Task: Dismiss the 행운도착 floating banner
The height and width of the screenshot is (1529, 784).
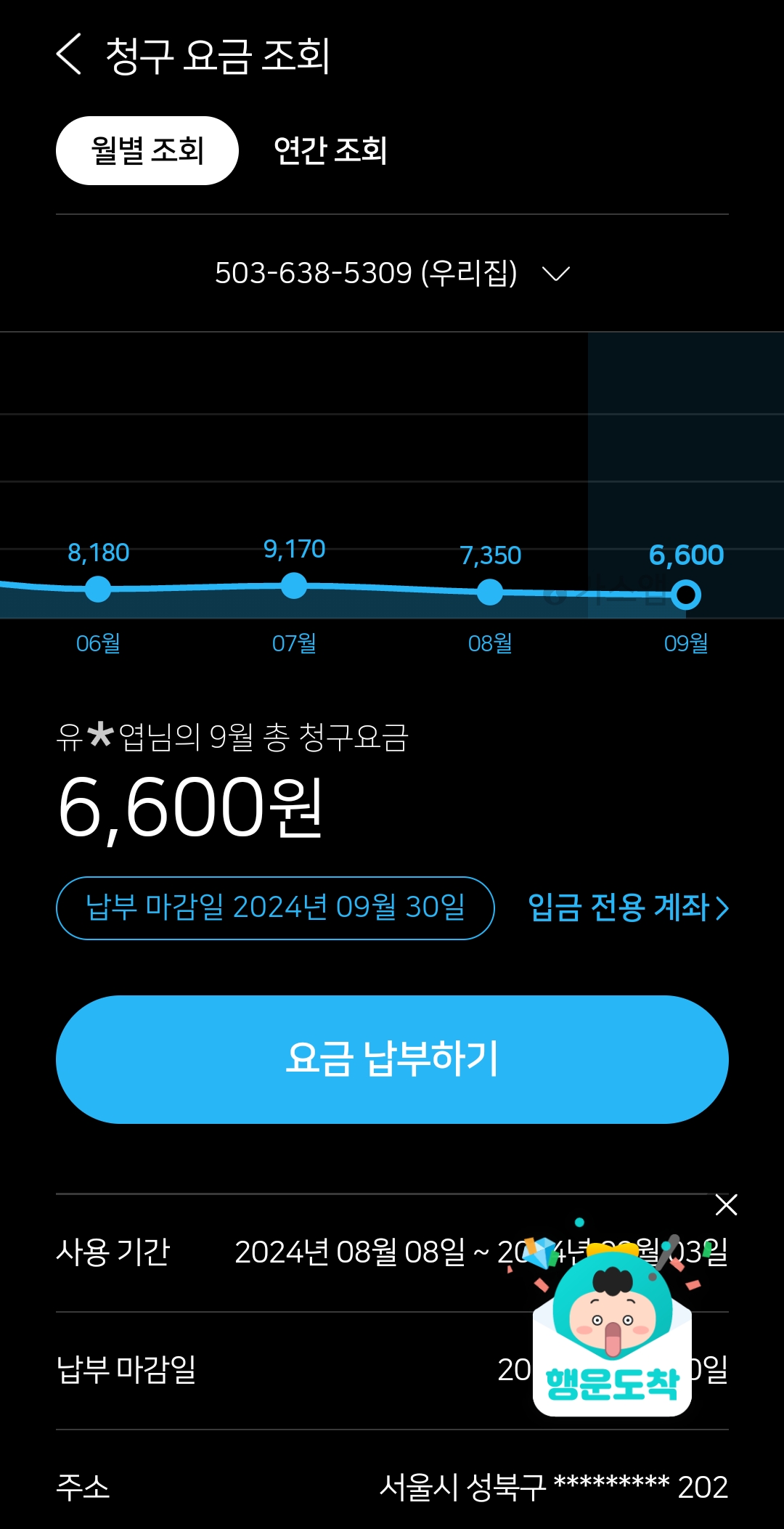Action: click(x=726, y=1205)
